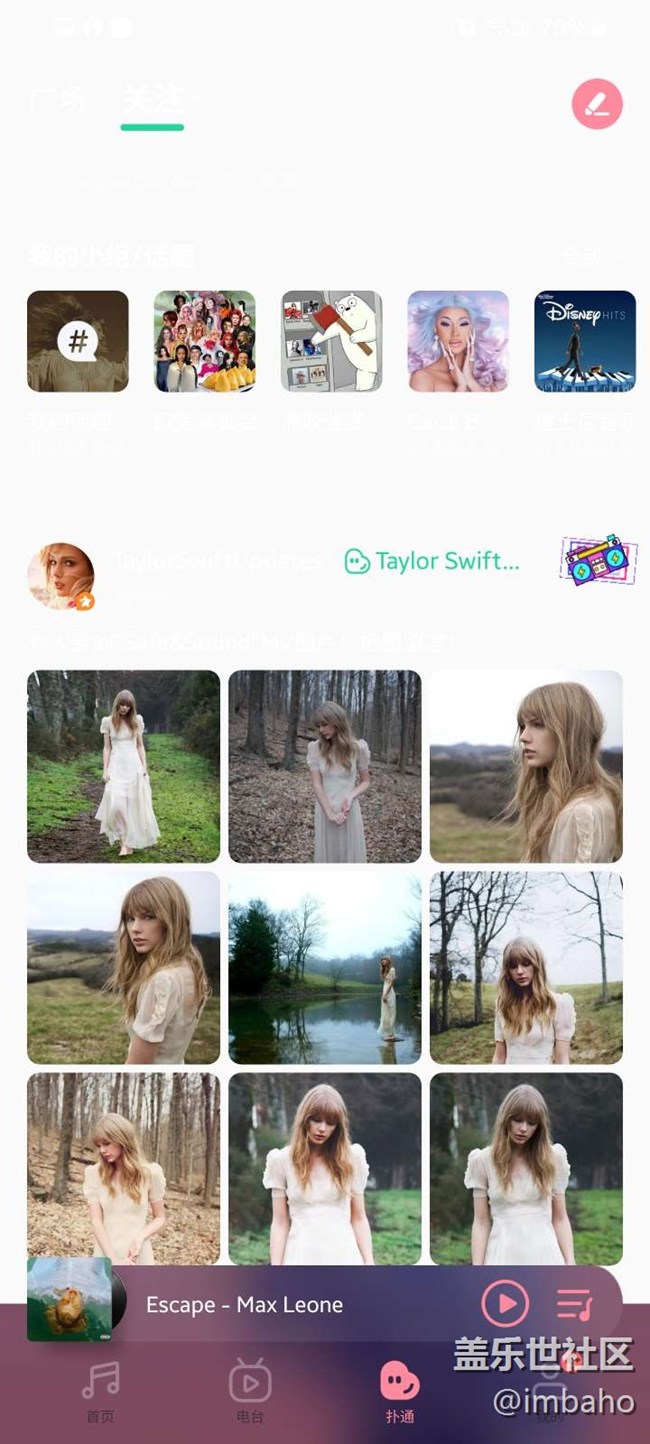Image resolution: width=650 pixels, height=1444 pixels.
Task: Play Escape by Max Leone
Action: (x=505, y=1303)
